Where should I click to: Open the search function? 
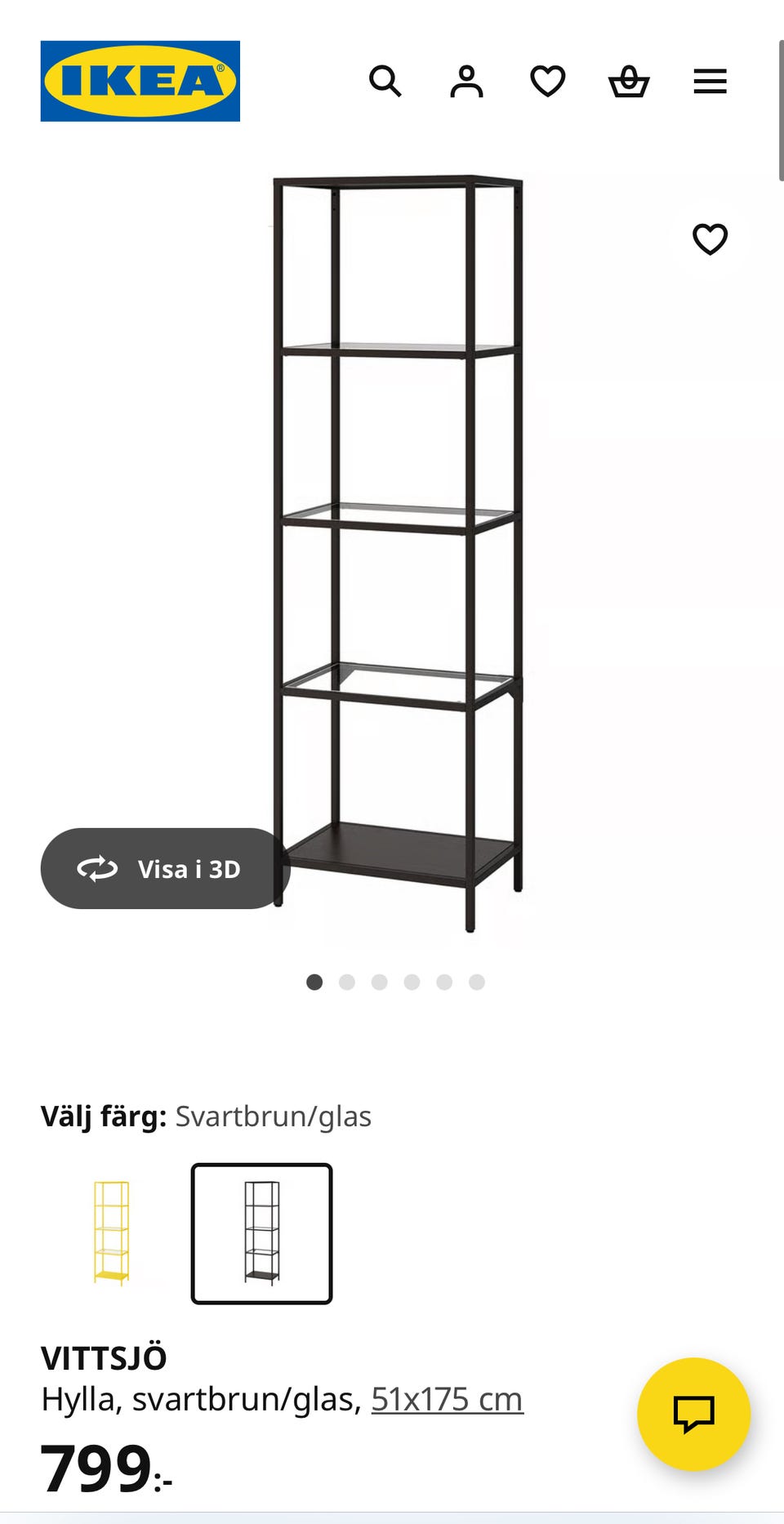(x=385, y=81)
